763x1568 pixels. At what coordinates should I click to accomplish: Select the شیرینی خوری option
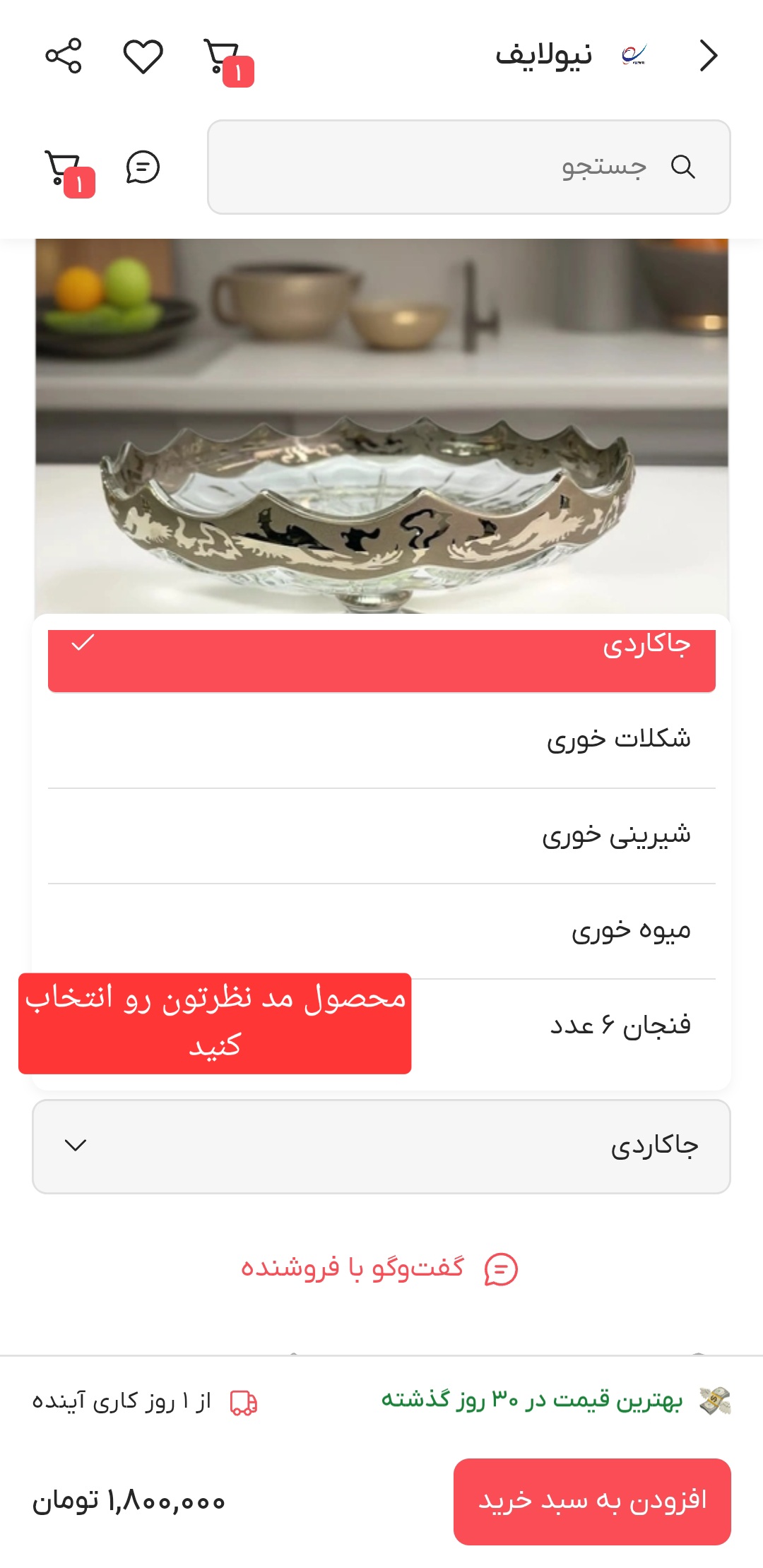(381, 835)
